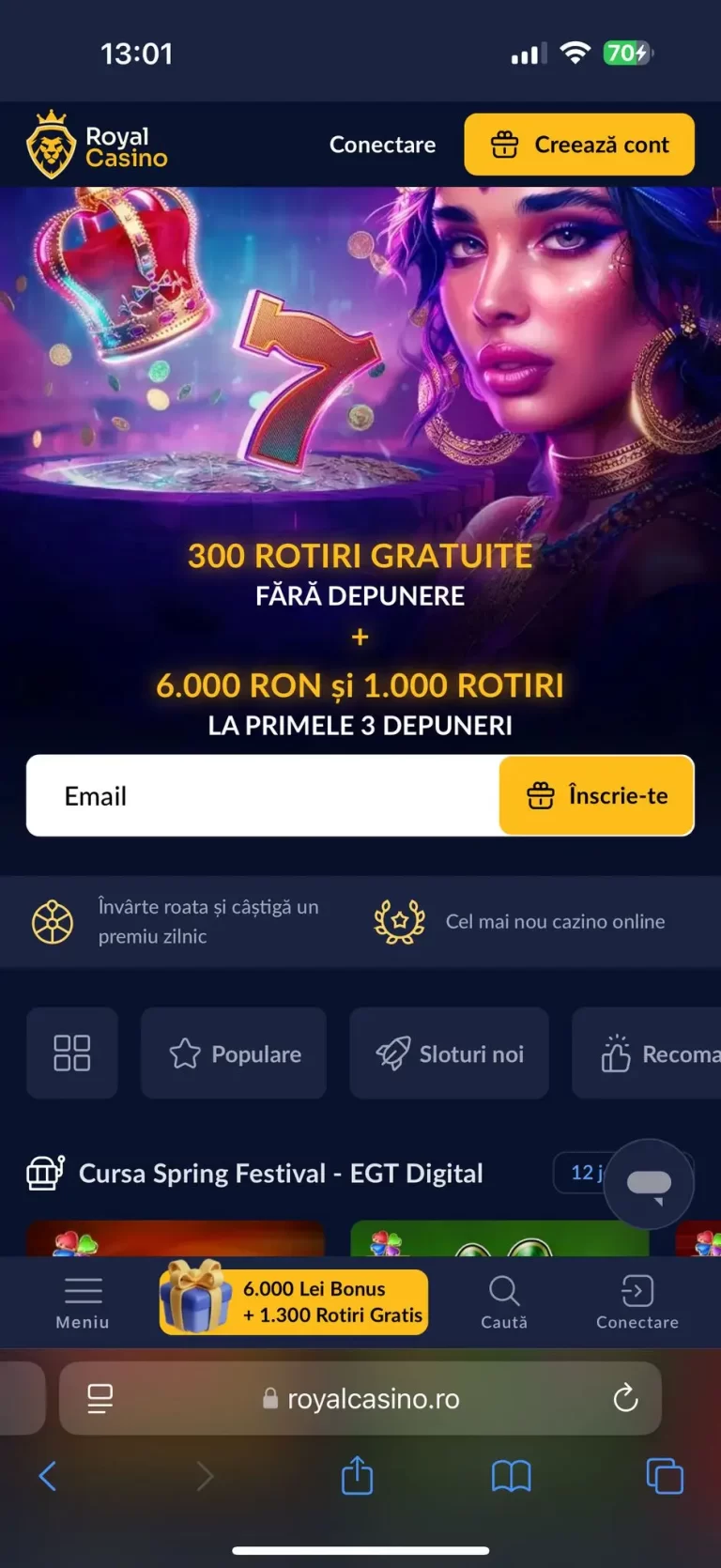Open the Royal Casino home logo
This screenshot has height=1568, width=721.
pos(97,146)
